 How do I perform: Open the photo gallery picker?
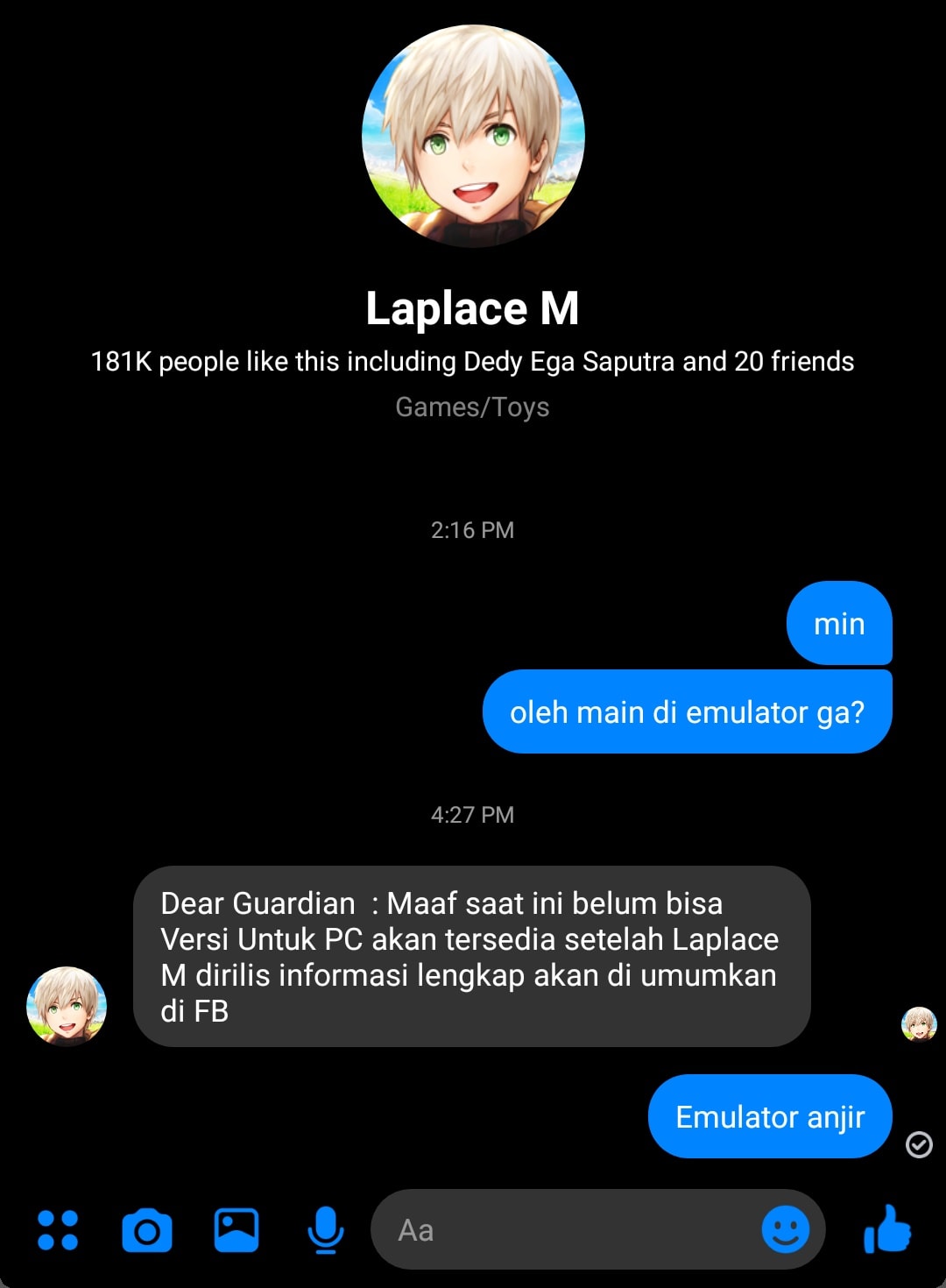click(236, 1230)
